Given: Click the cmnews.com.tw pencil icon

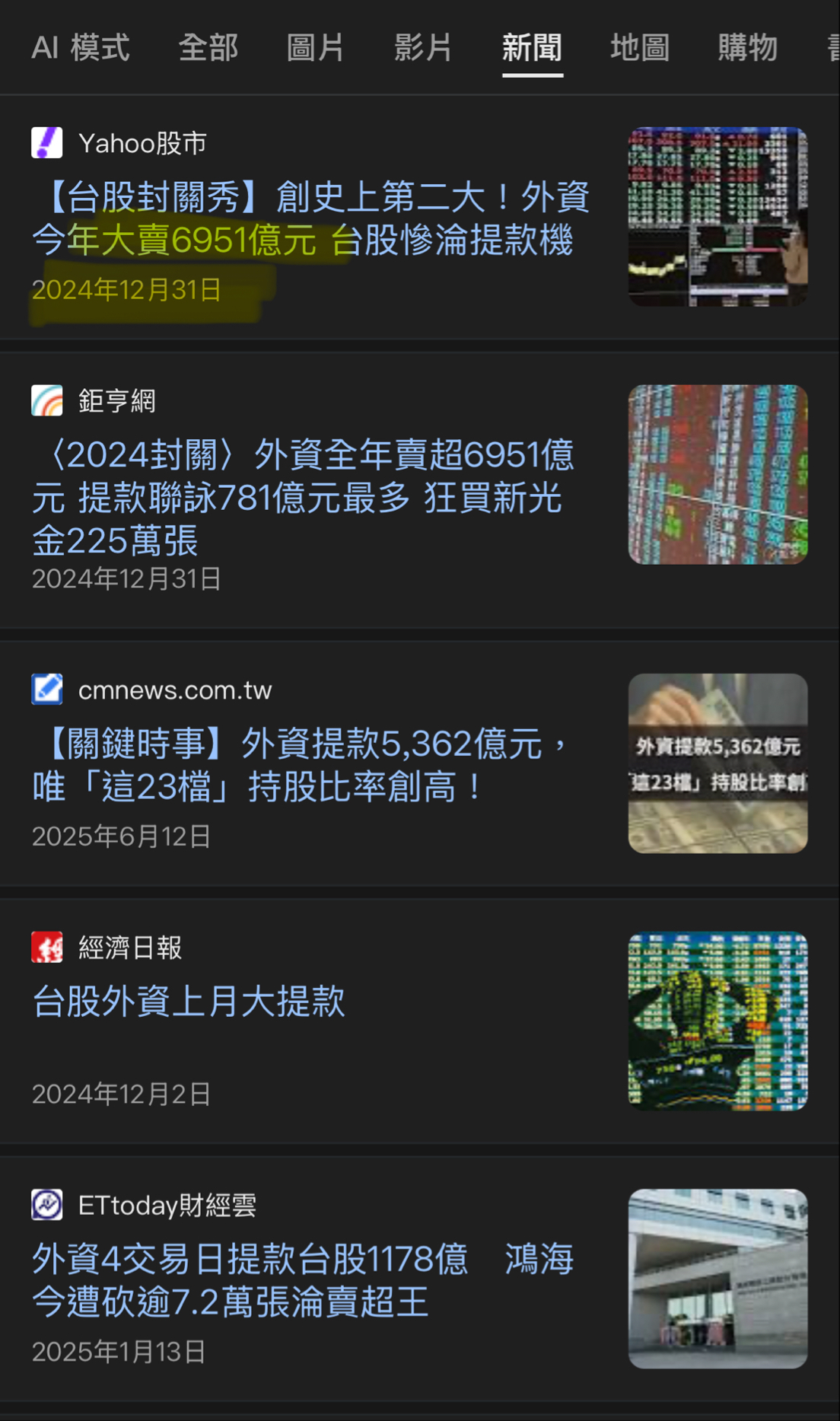Looking at the screenshot, I should (47, 689).
